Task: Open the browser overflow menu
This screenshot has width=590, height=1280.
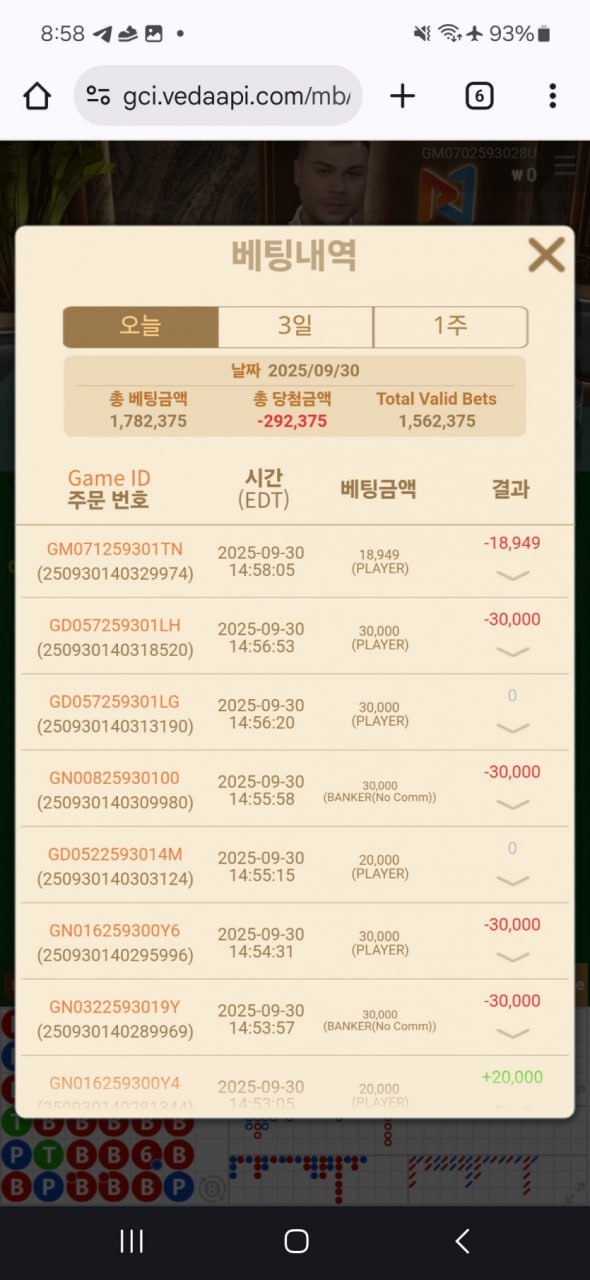Action: click(x=552, y=96)
